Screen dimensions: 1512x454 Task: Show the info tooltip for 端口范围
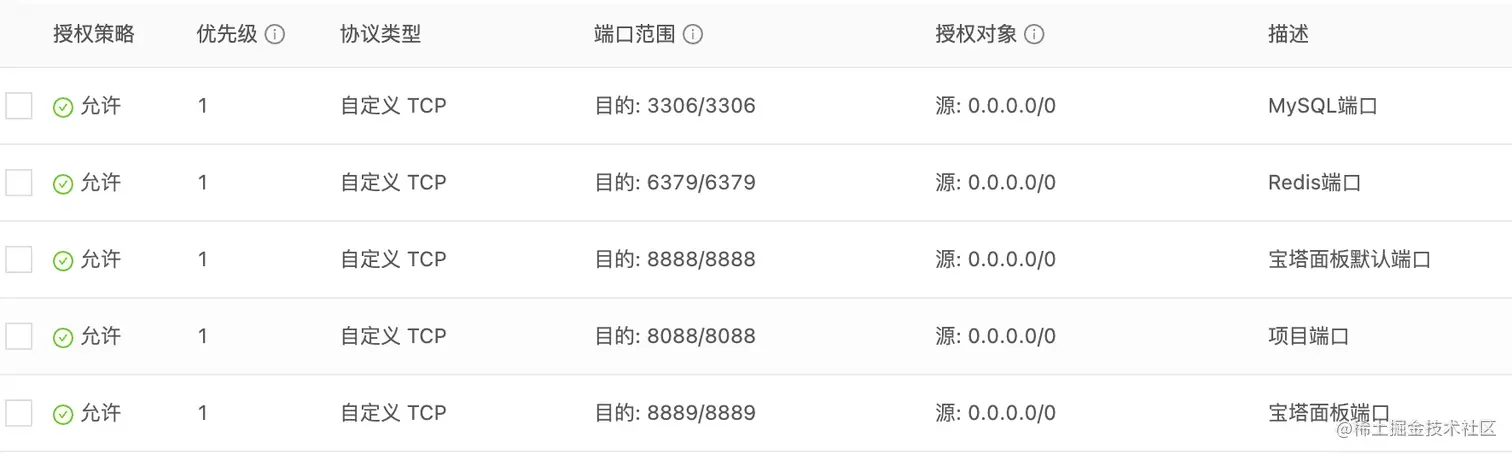coord(693,35)
